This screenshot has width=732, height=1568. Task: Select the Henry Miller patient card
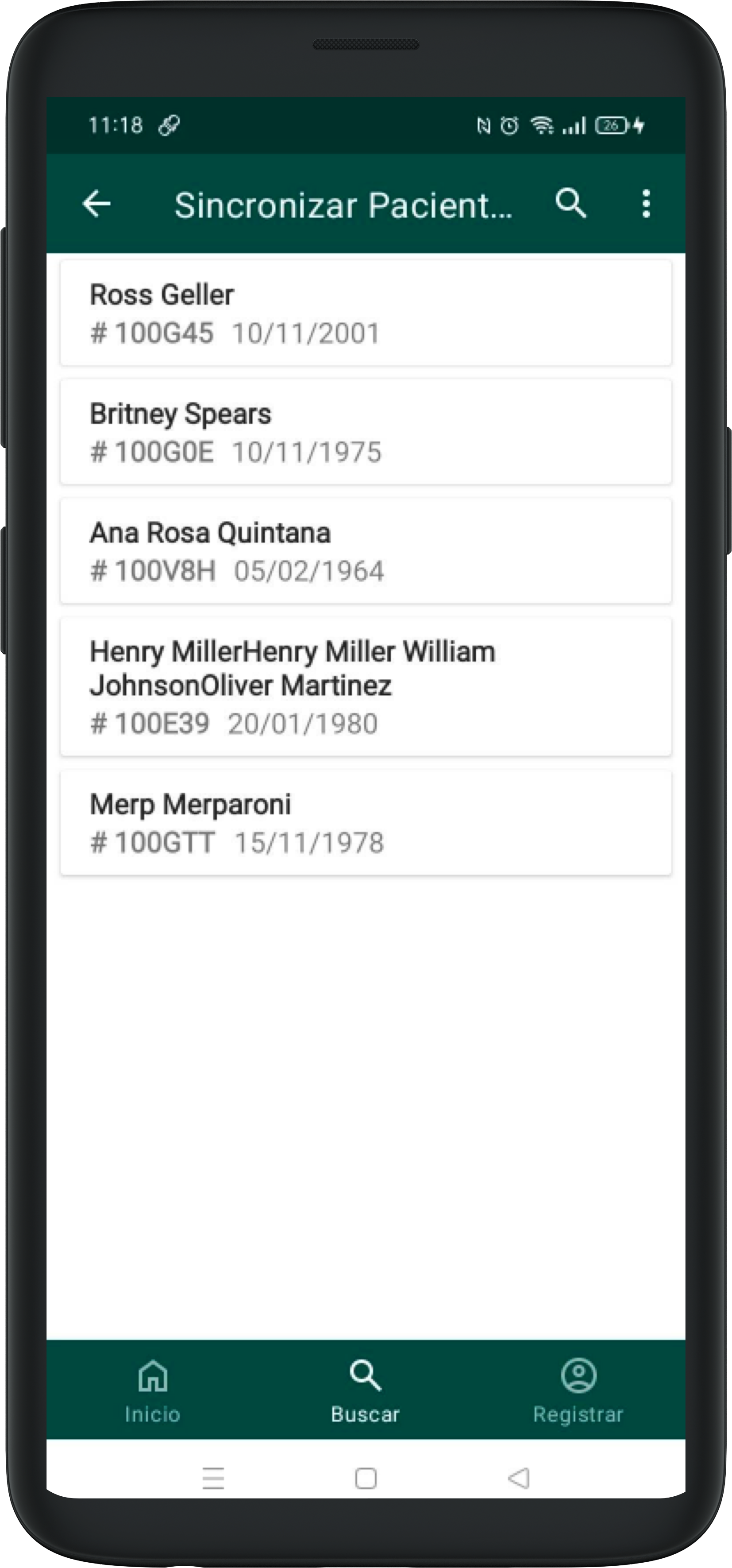(x=365, y=687)
